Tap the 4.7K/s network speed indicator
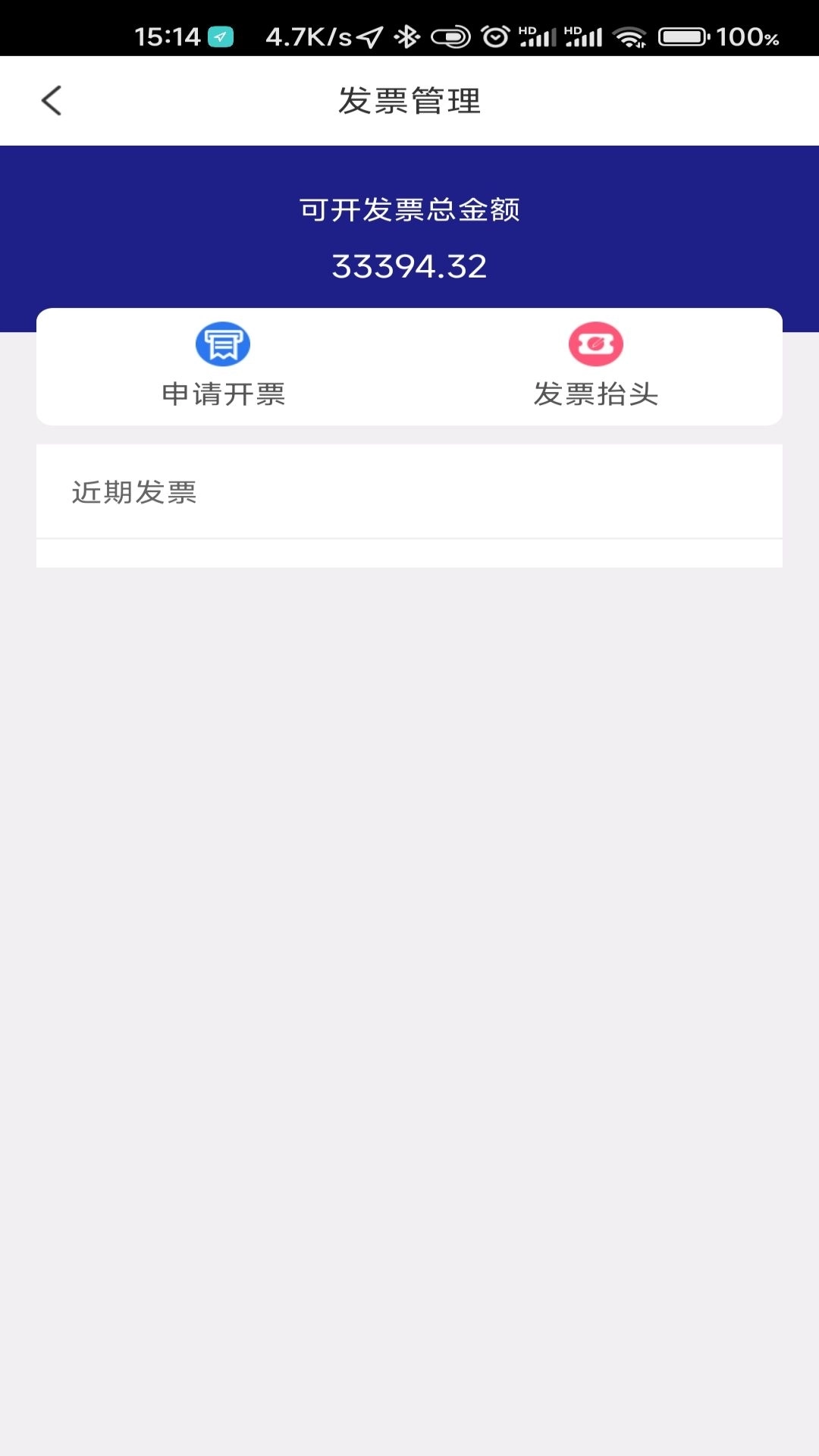 point(303,34)
